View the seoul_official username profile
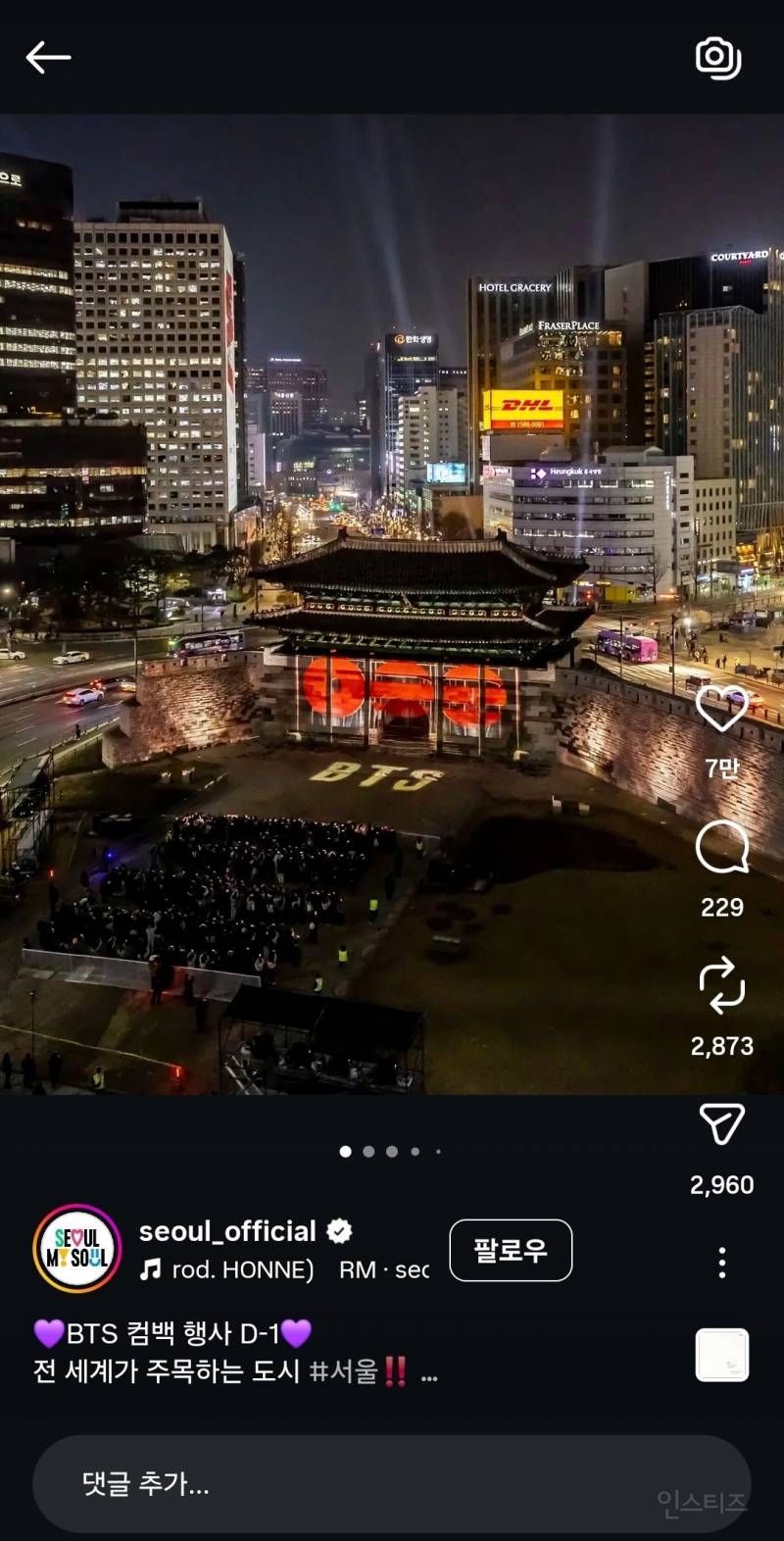Screen dimensions: 784x1541 tap(227, 1231)
